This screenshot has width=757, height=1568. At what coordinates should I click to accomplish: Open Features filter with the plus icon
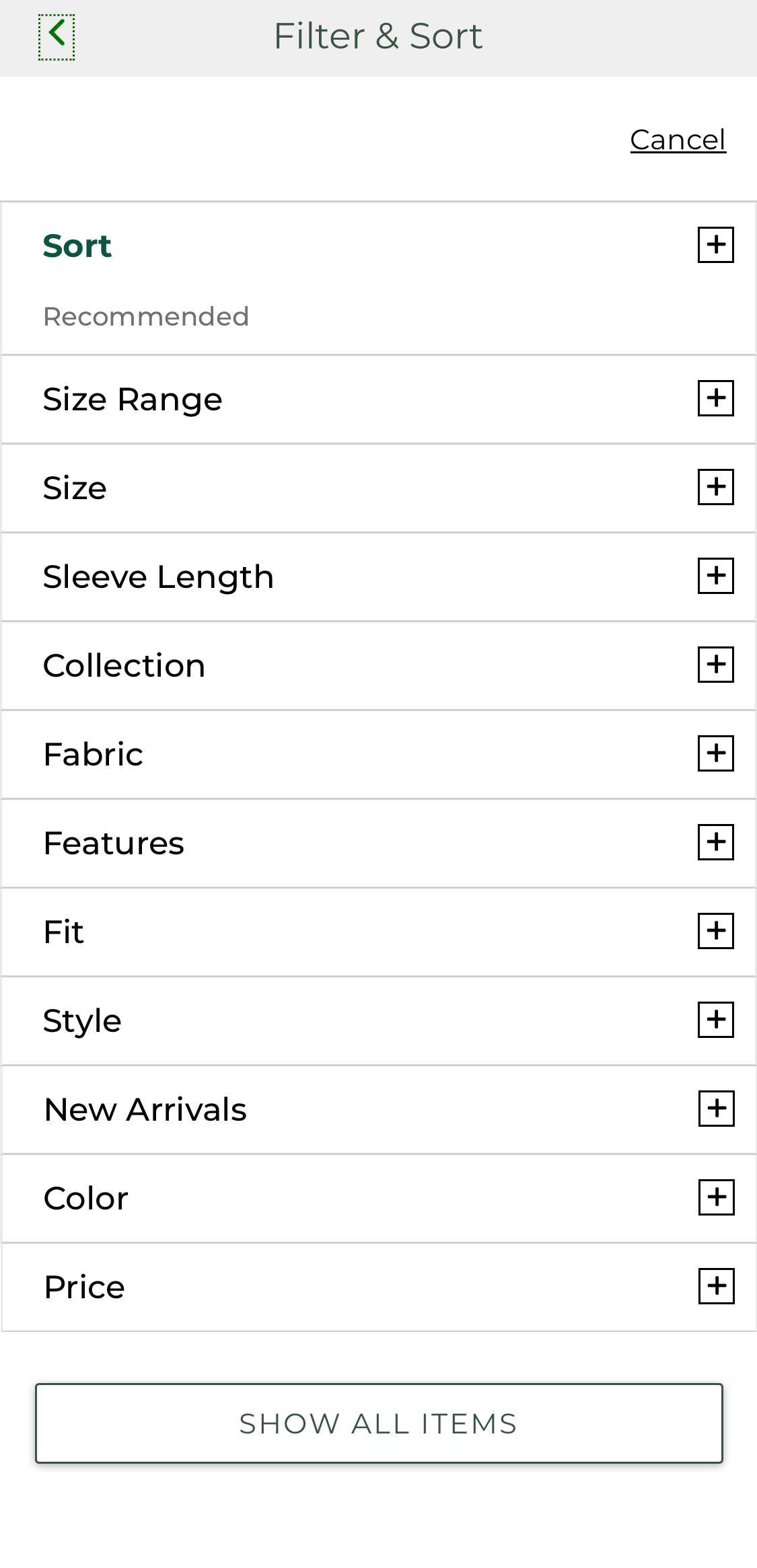click(715, 843)
